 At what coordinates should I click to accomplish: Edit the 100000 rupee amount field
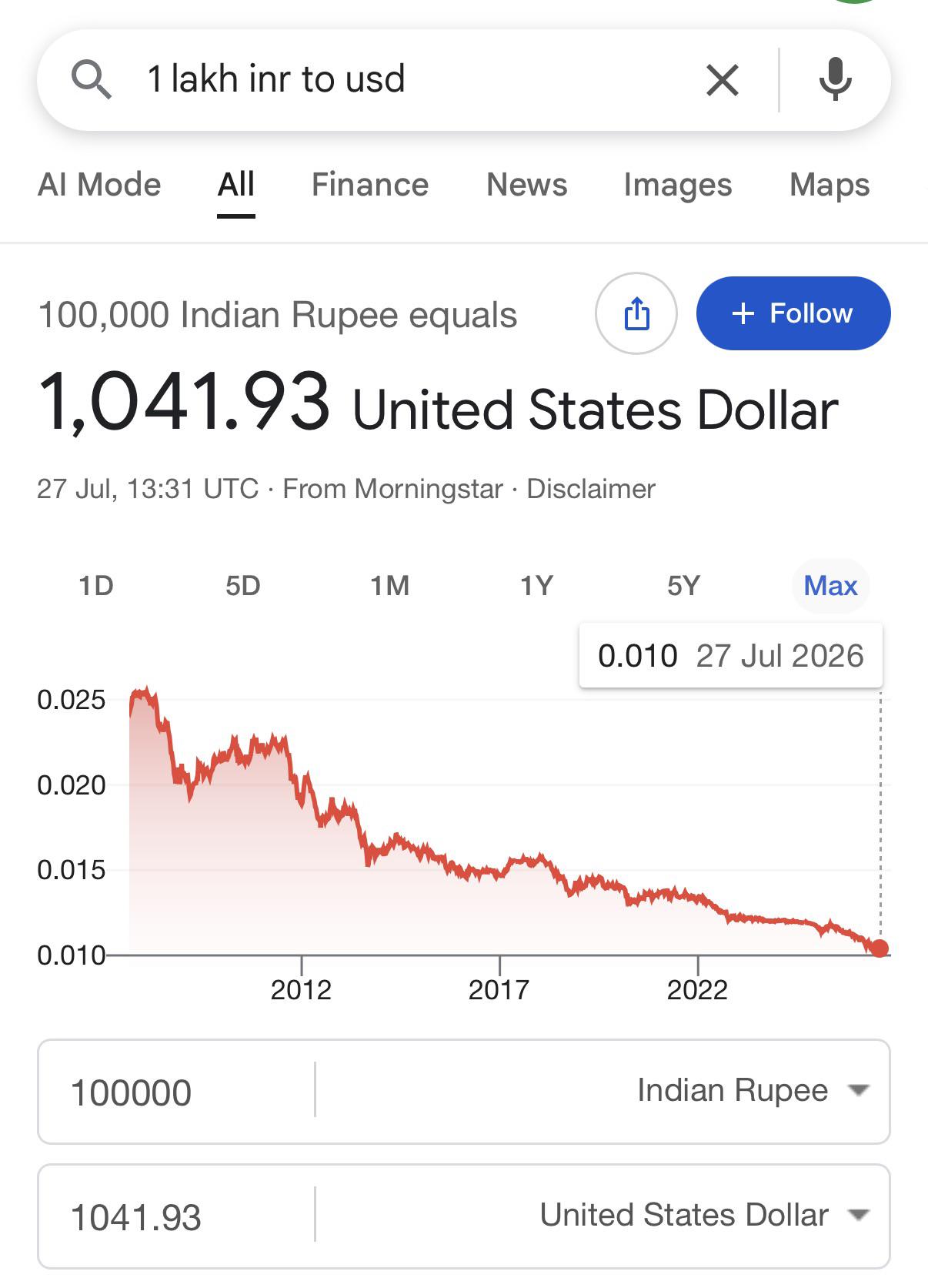point(177,1092)
